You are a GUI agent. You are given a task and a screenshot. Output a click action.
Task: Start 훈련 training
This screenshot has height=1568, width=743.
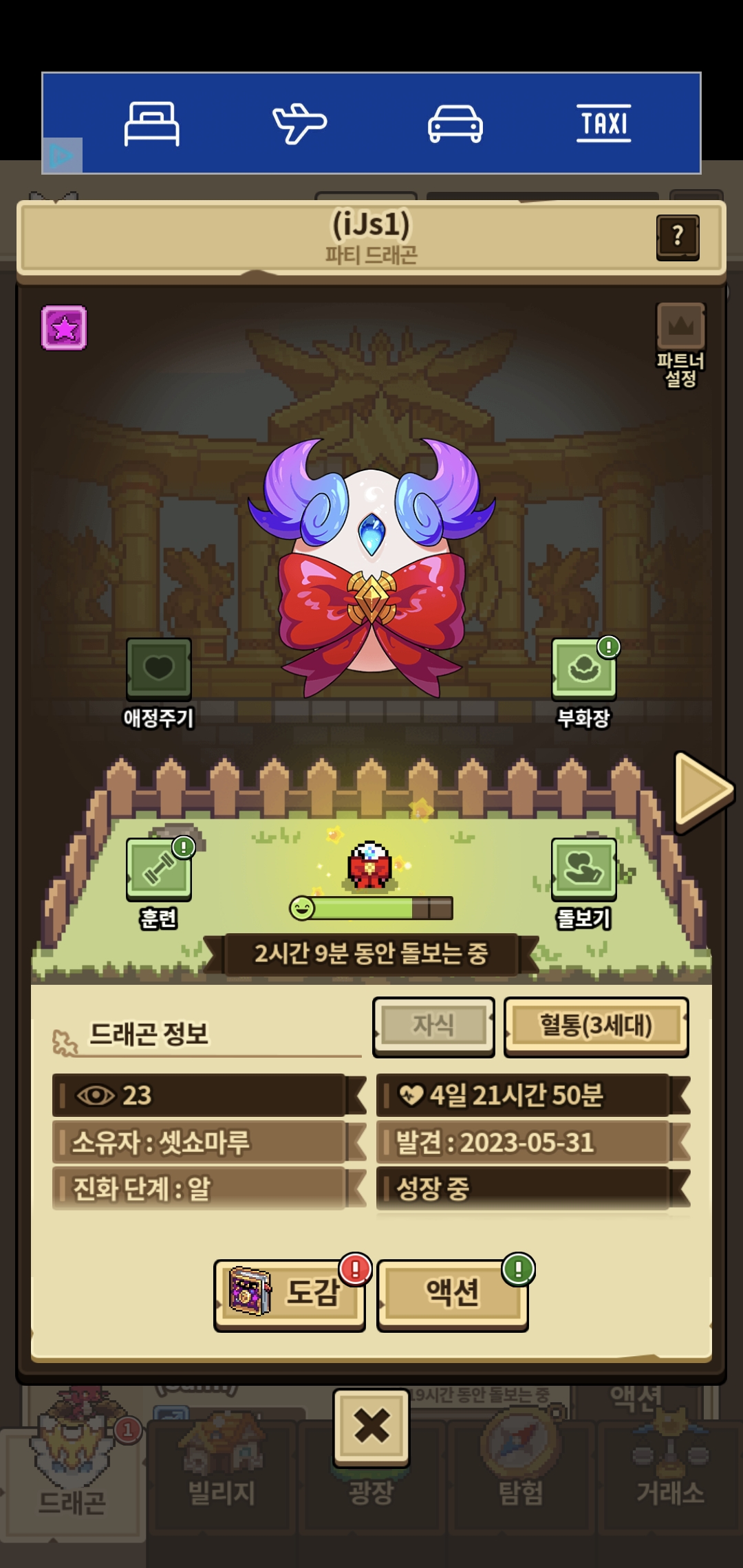(158, 884)
